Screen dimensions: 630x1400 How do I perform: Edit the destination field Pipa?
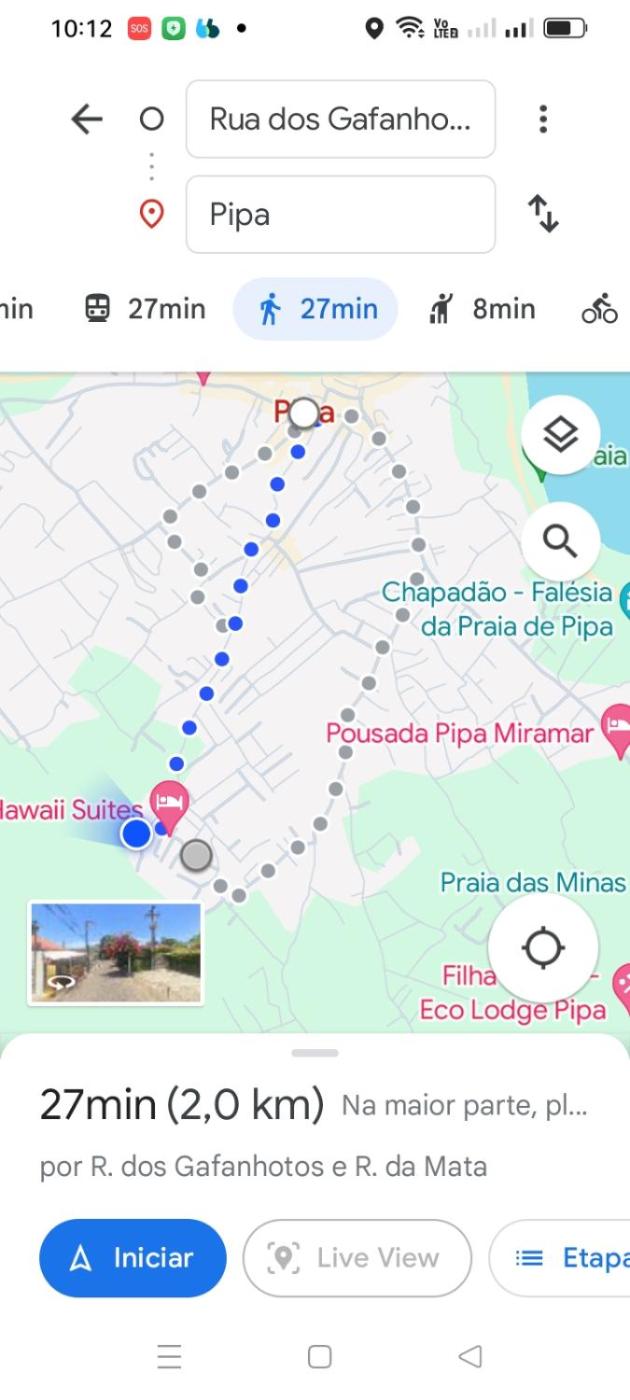click(340, 215)
